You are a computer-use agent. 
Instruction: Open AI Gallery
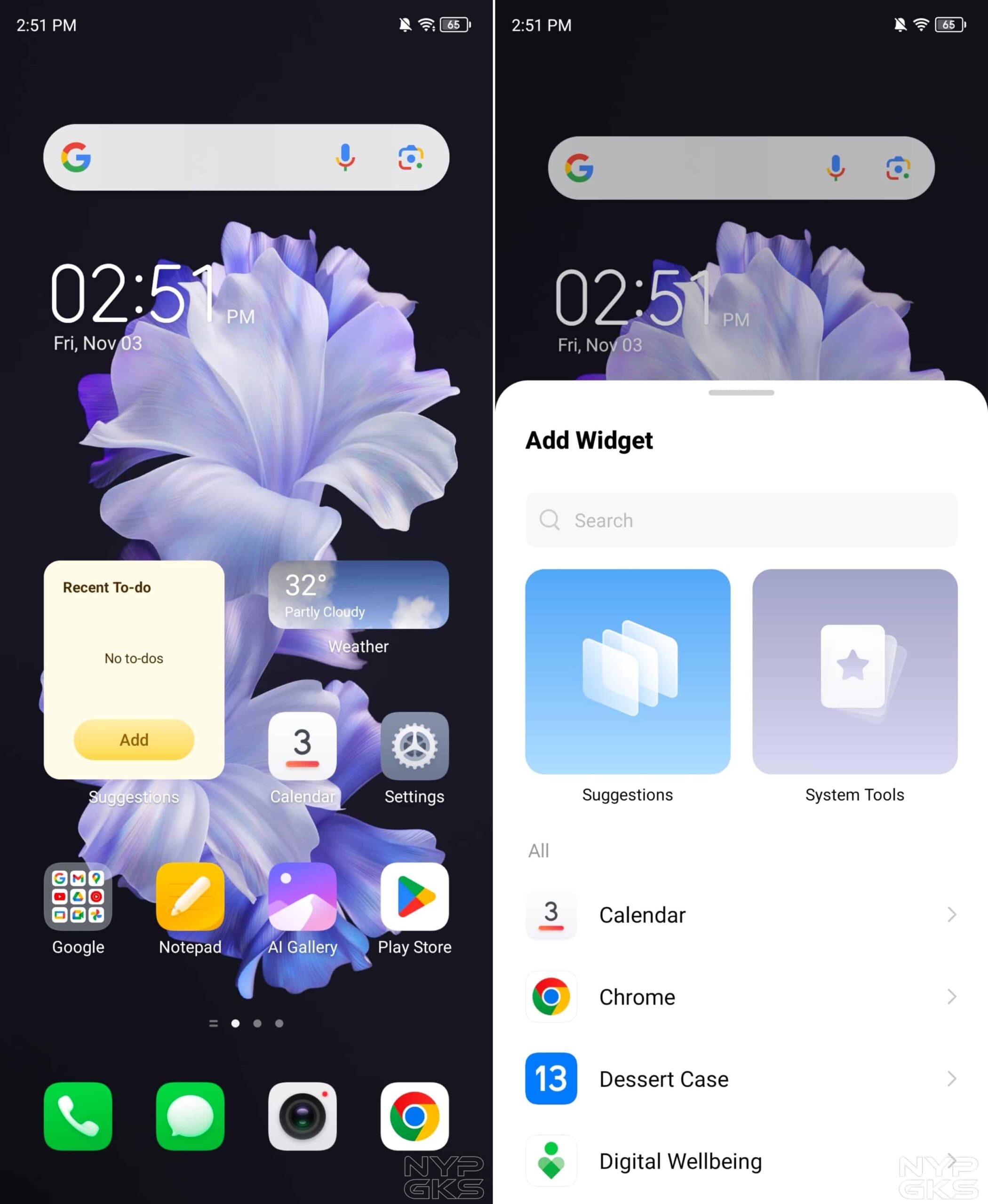coord(302,896)
